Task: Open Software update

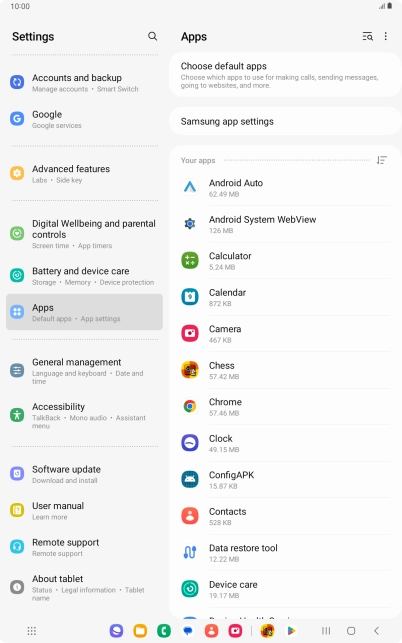Action: click(x=84, y=474)
